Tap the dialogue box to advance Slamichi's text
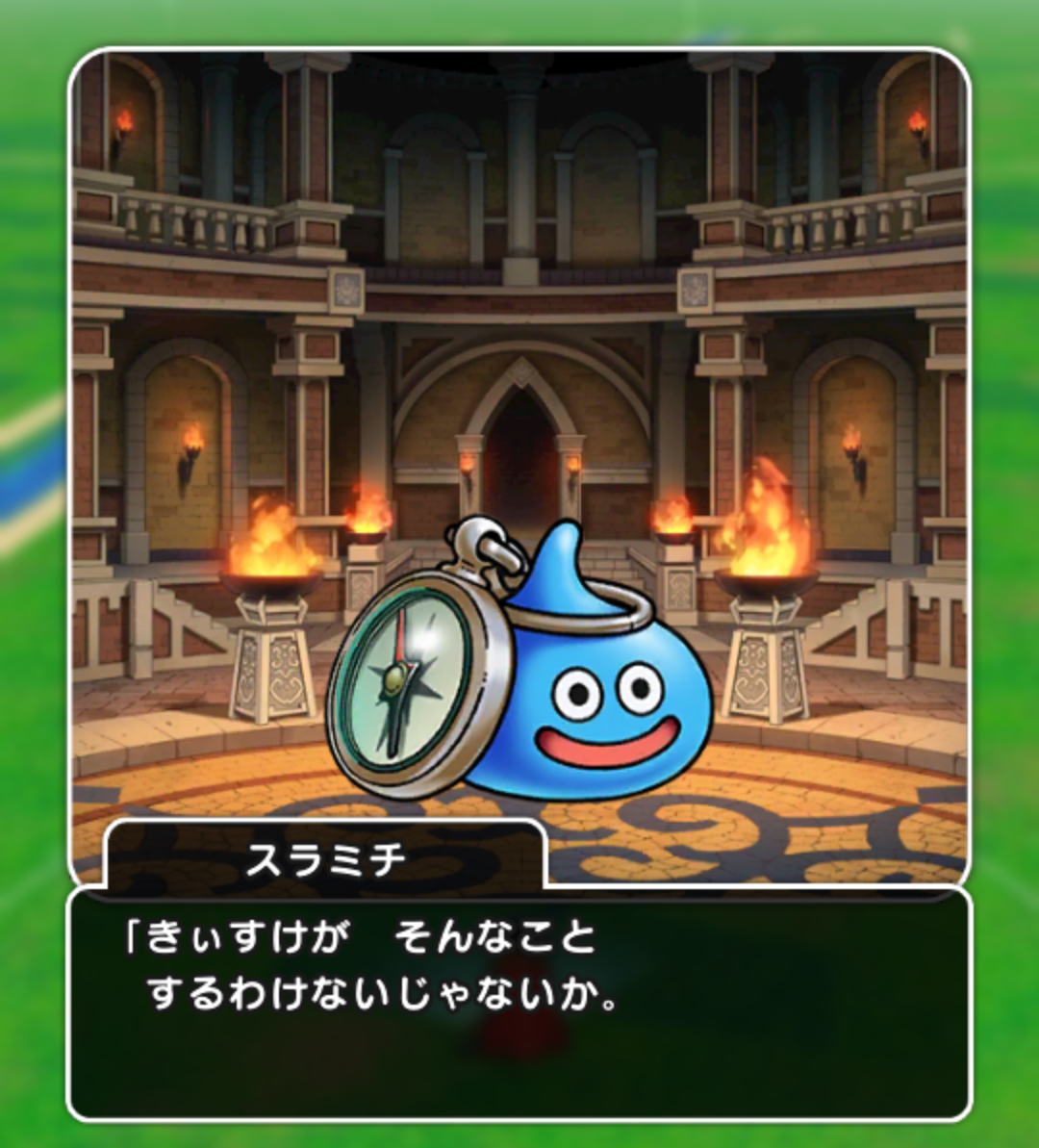The height and width of the screenshot is (1148, 1039). pos(519,1006)
